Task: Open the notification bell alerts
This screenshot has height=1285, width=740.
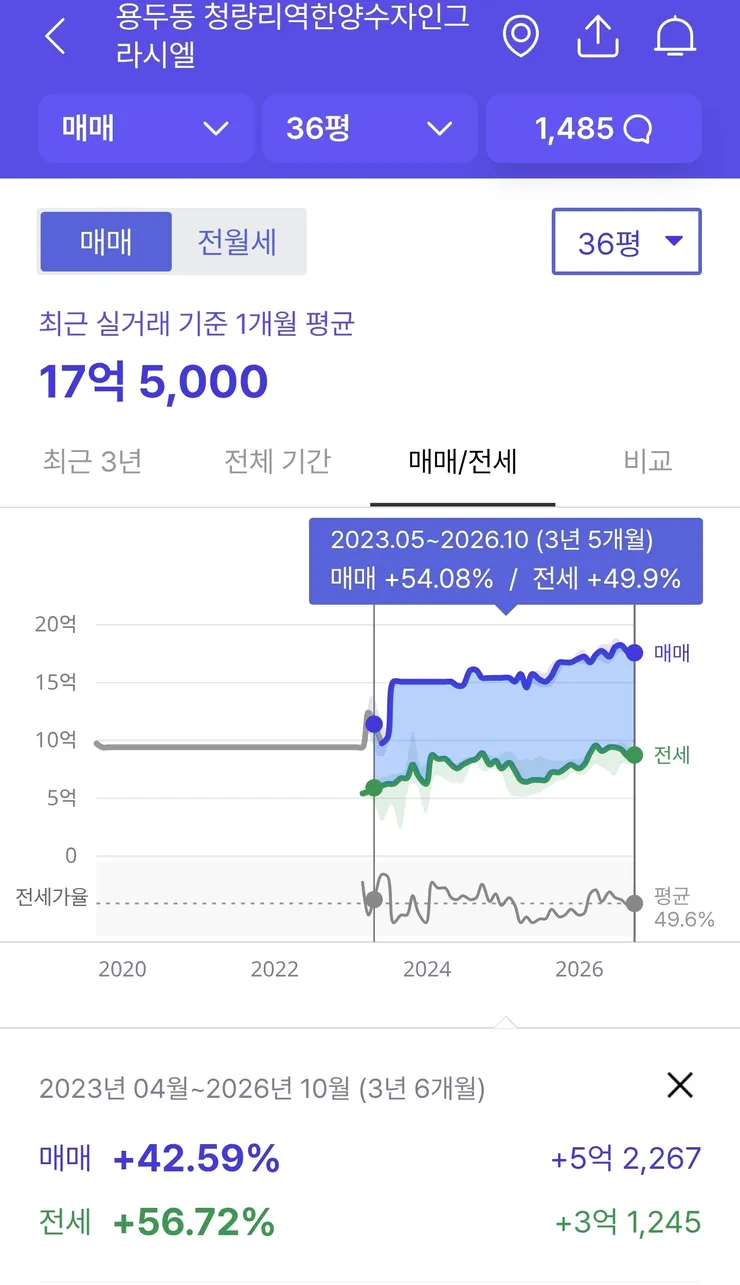Action: tap(675, 37)
